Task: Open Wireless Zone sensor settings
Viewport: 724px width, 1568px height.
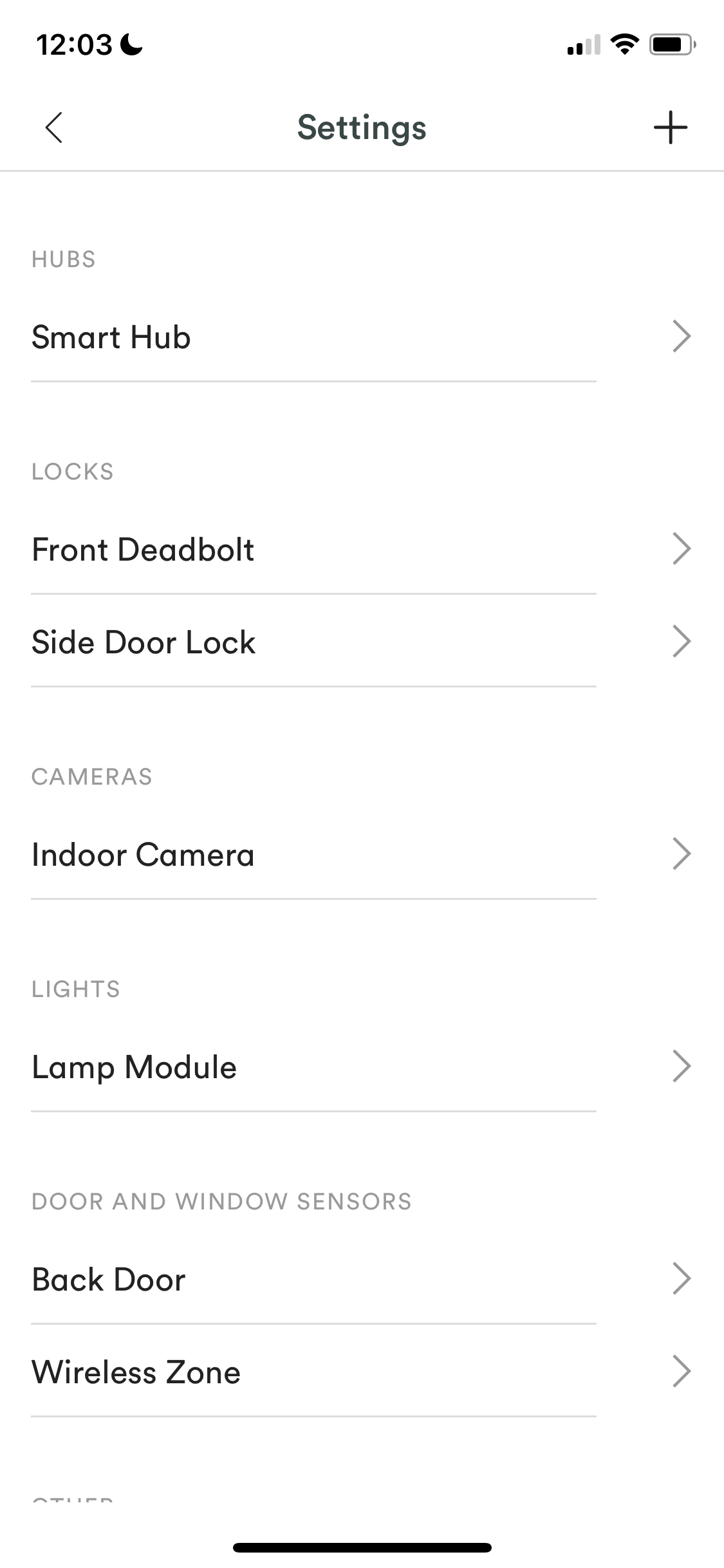Action: point(257,1371)
